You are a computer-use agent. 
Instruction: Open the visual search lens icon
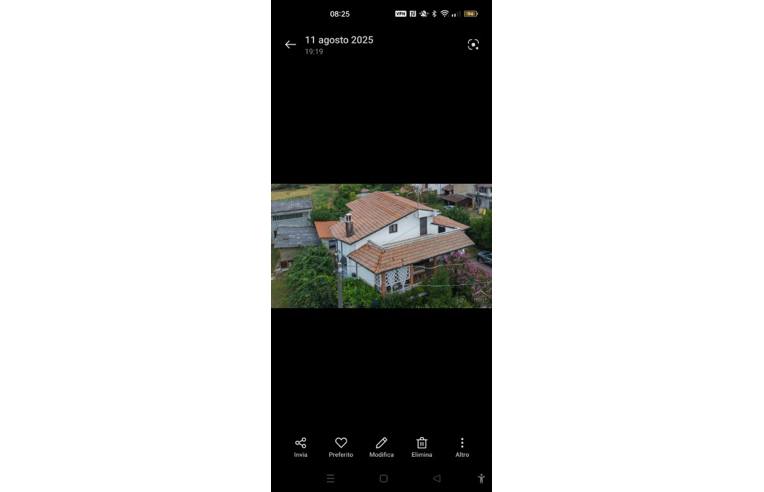(473, 44)
